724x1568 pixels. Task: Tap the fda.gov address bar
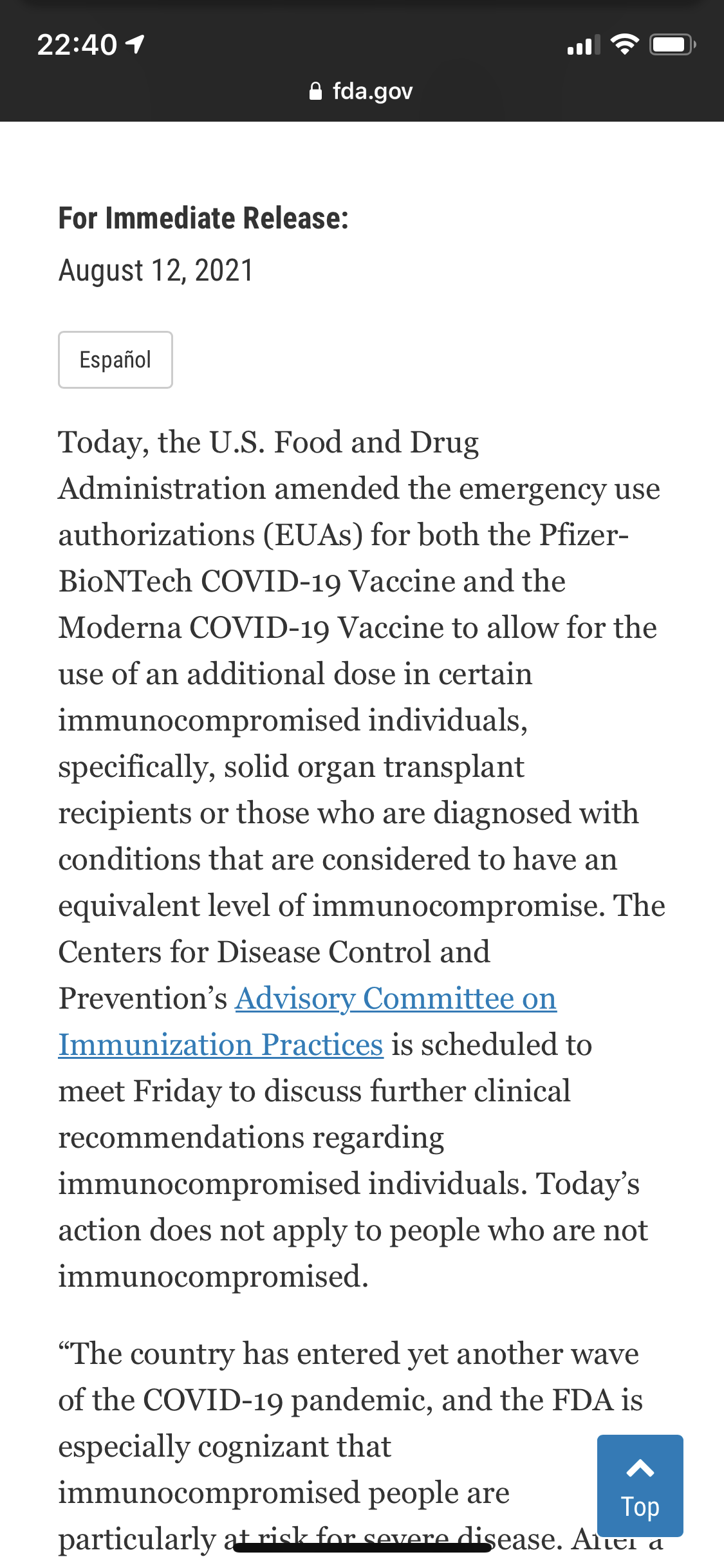click(x=362, y=91)
